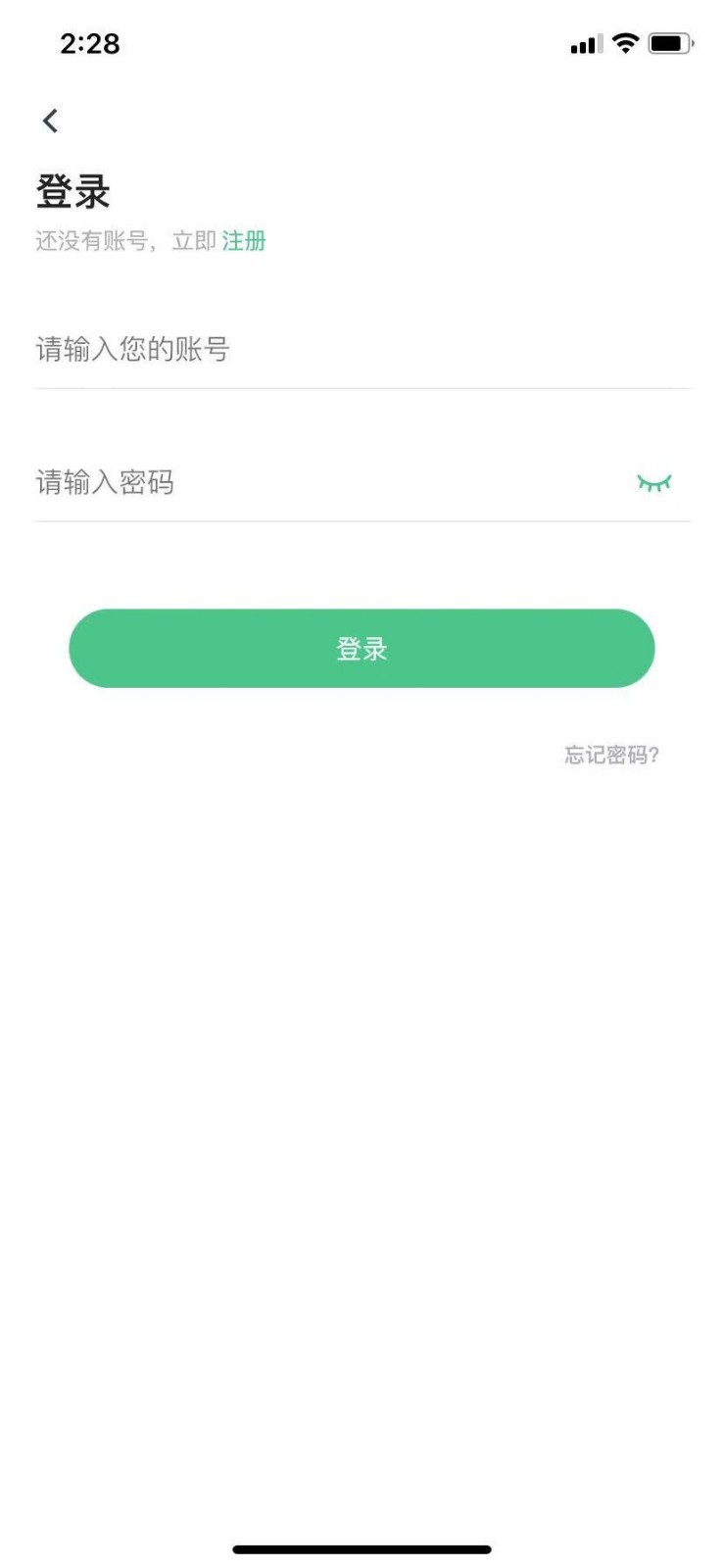Toggle password visibility with the eye icon
The height and width of the screenshot is (1568, 724).
click(653, 482)
